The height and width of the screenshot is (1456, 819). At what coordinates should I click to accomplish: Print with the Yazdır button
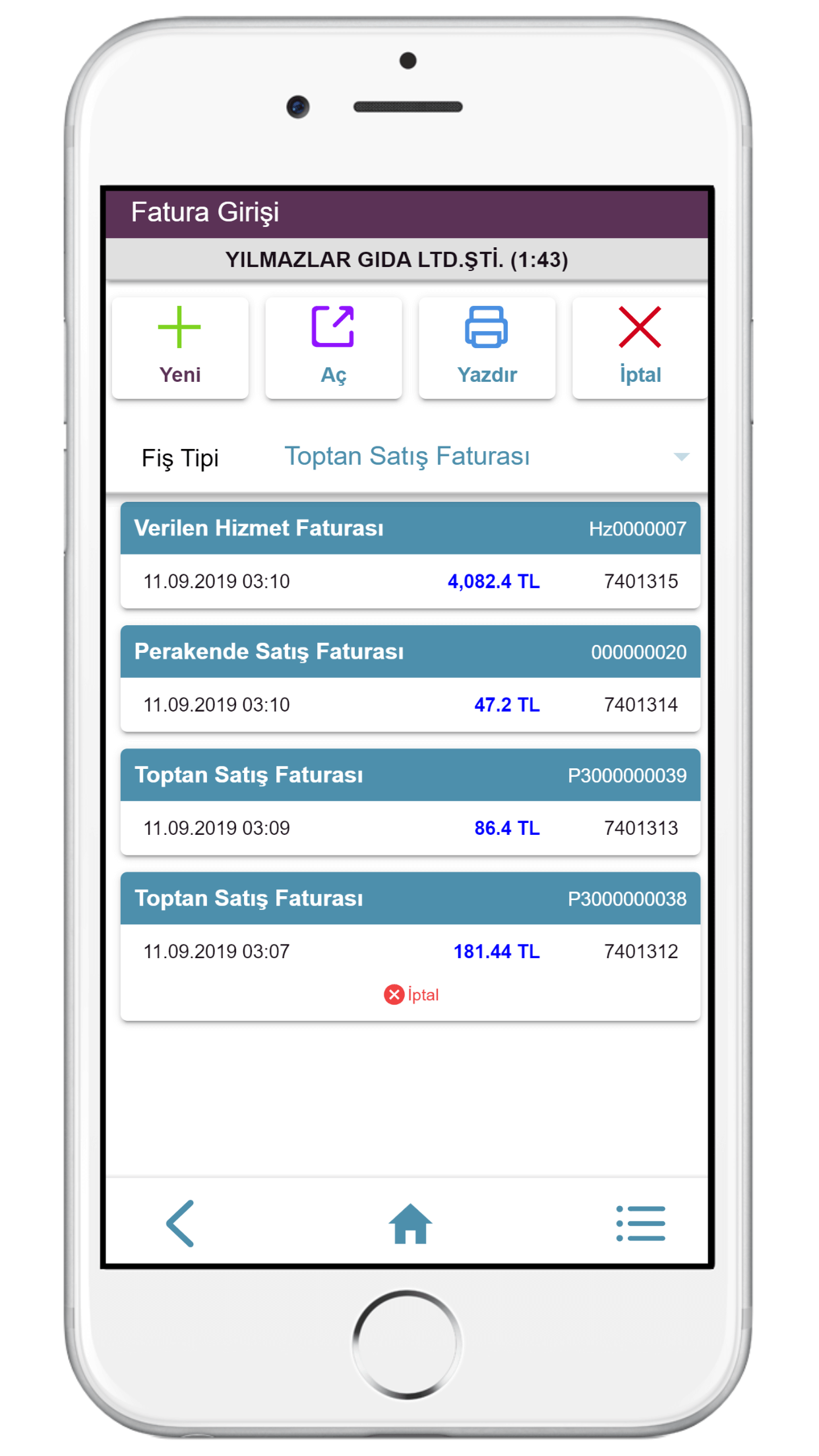[x=487, y=348]
